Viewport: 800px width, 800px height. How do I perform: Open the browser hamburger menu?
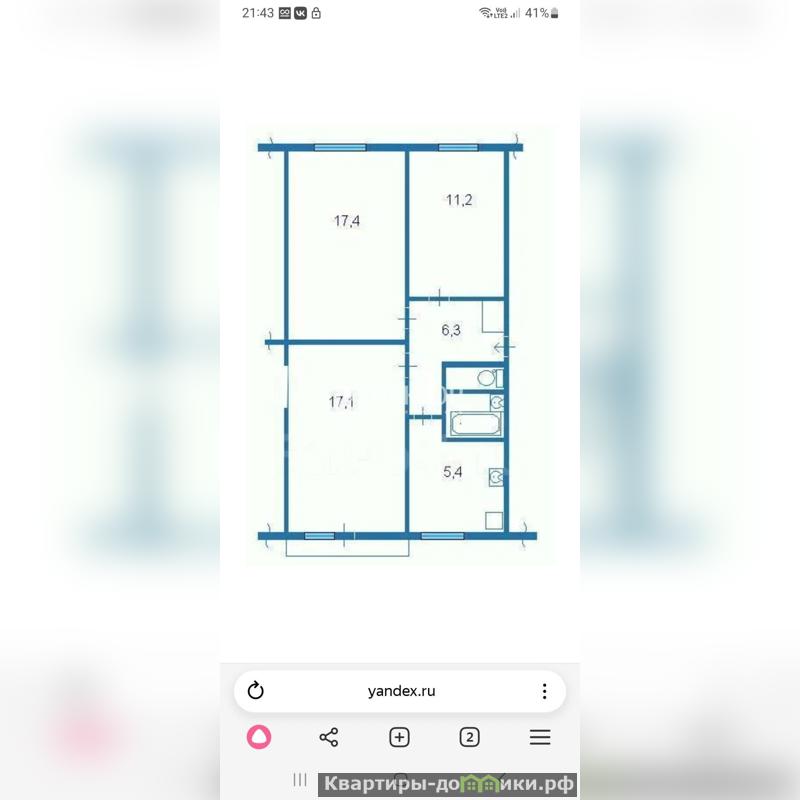540,738
